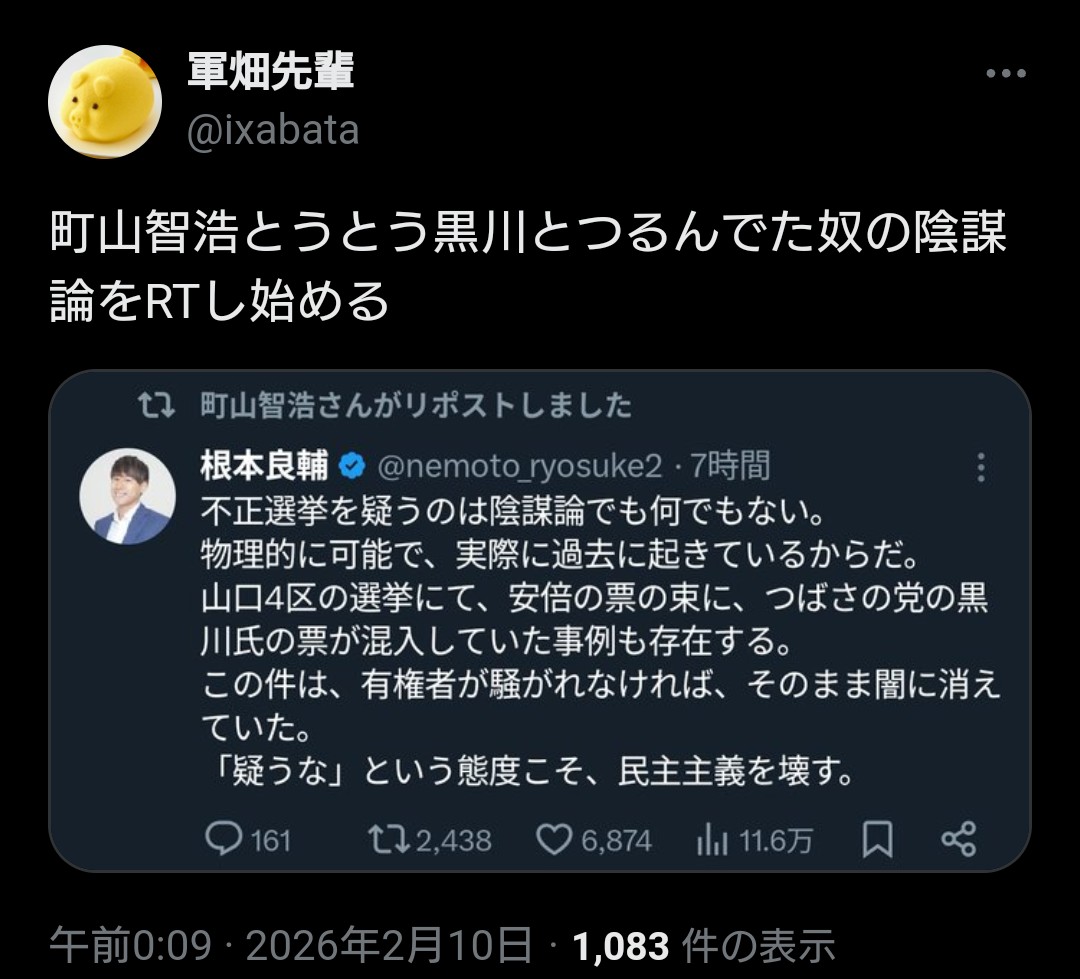
Task: View the attached screenshot image in full
Action: coord(540,621)
